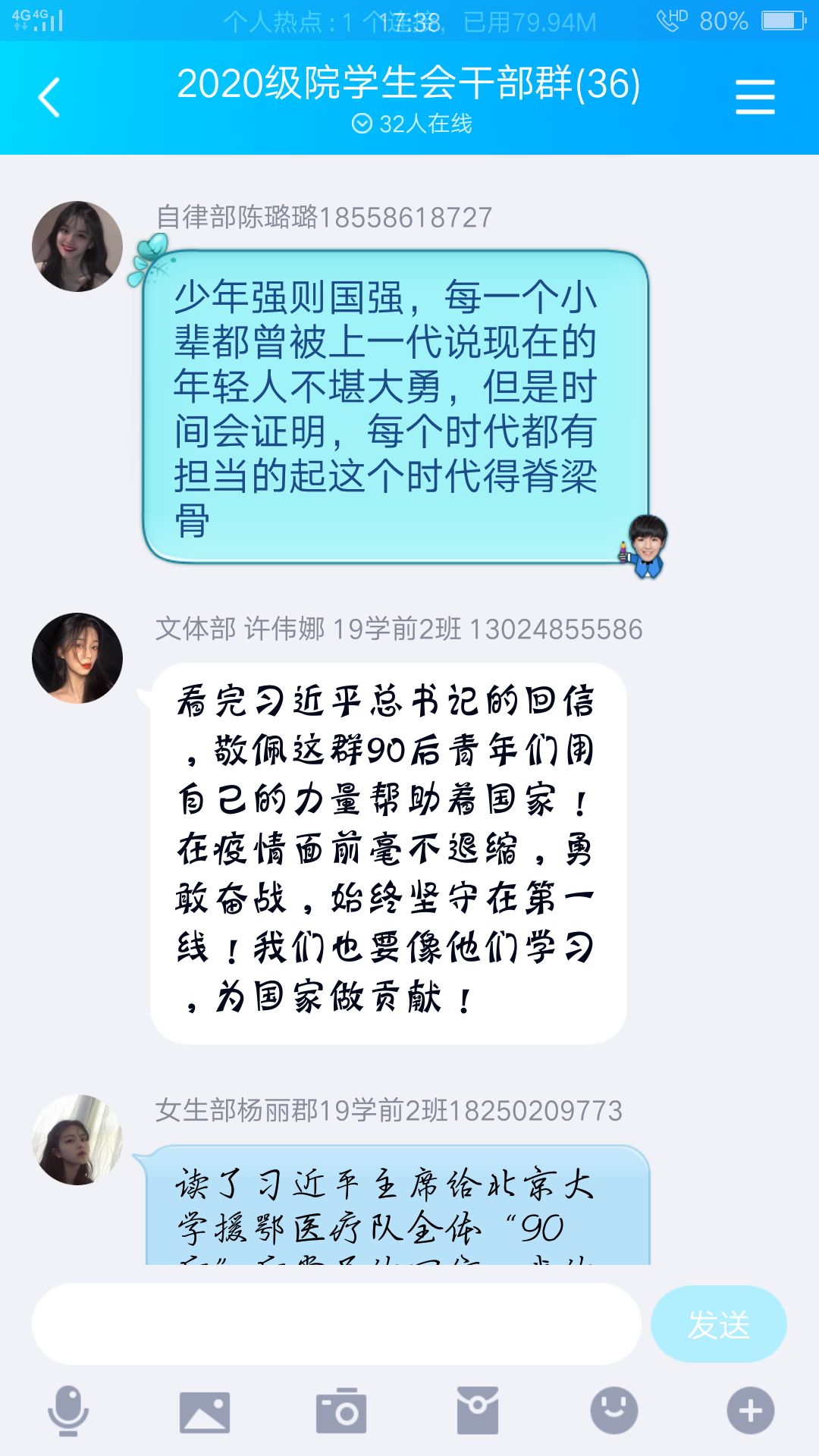
Task: Open the photo gallery picker
Action: coord(204,1412)
